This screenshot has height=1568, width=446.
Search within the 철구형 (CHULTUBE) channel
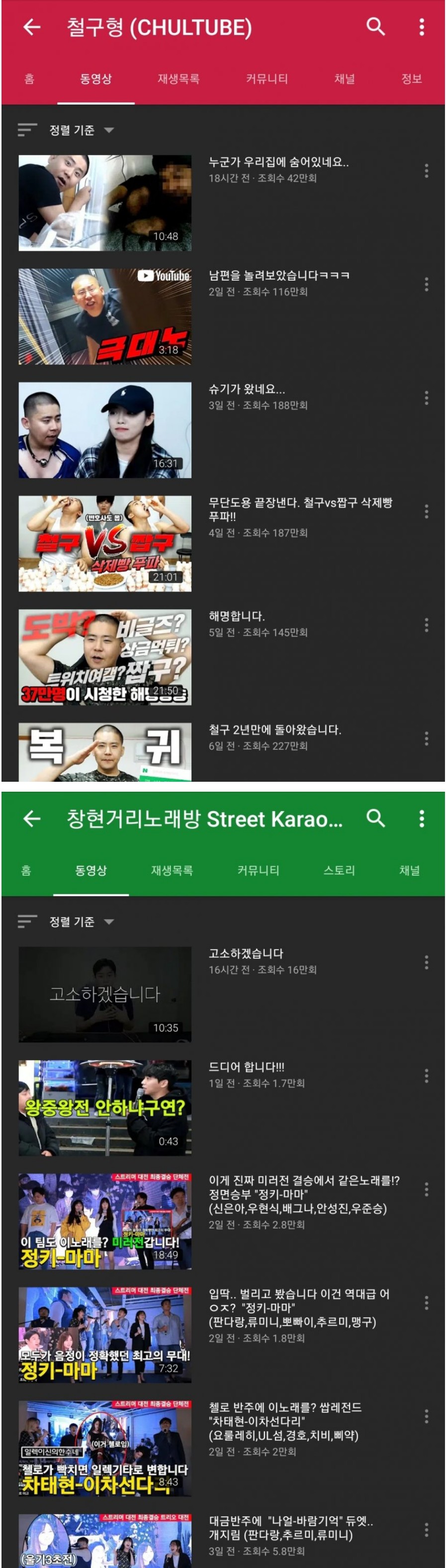375,27
